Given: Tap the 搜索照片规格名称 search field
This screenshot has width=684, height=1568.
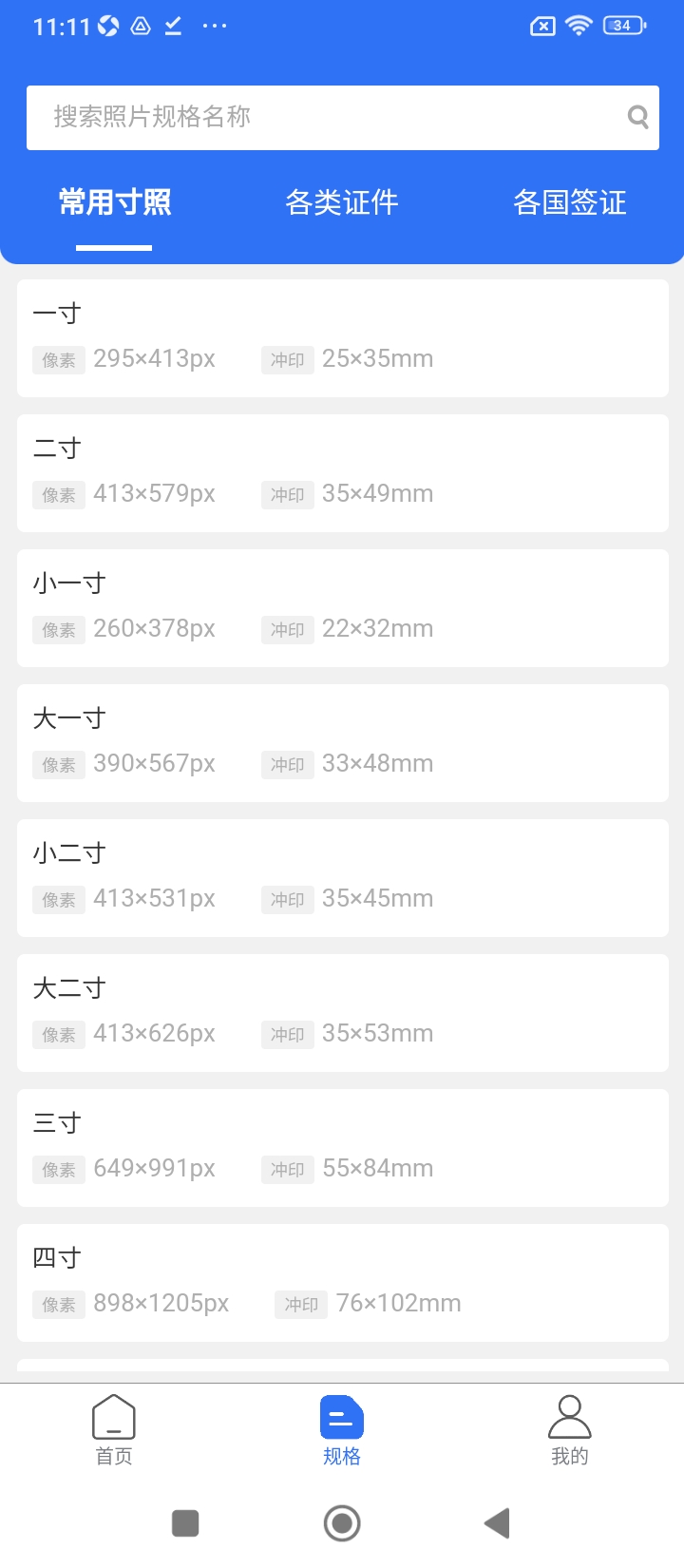Looking at the screenshot, I should (x=323, y=118).
